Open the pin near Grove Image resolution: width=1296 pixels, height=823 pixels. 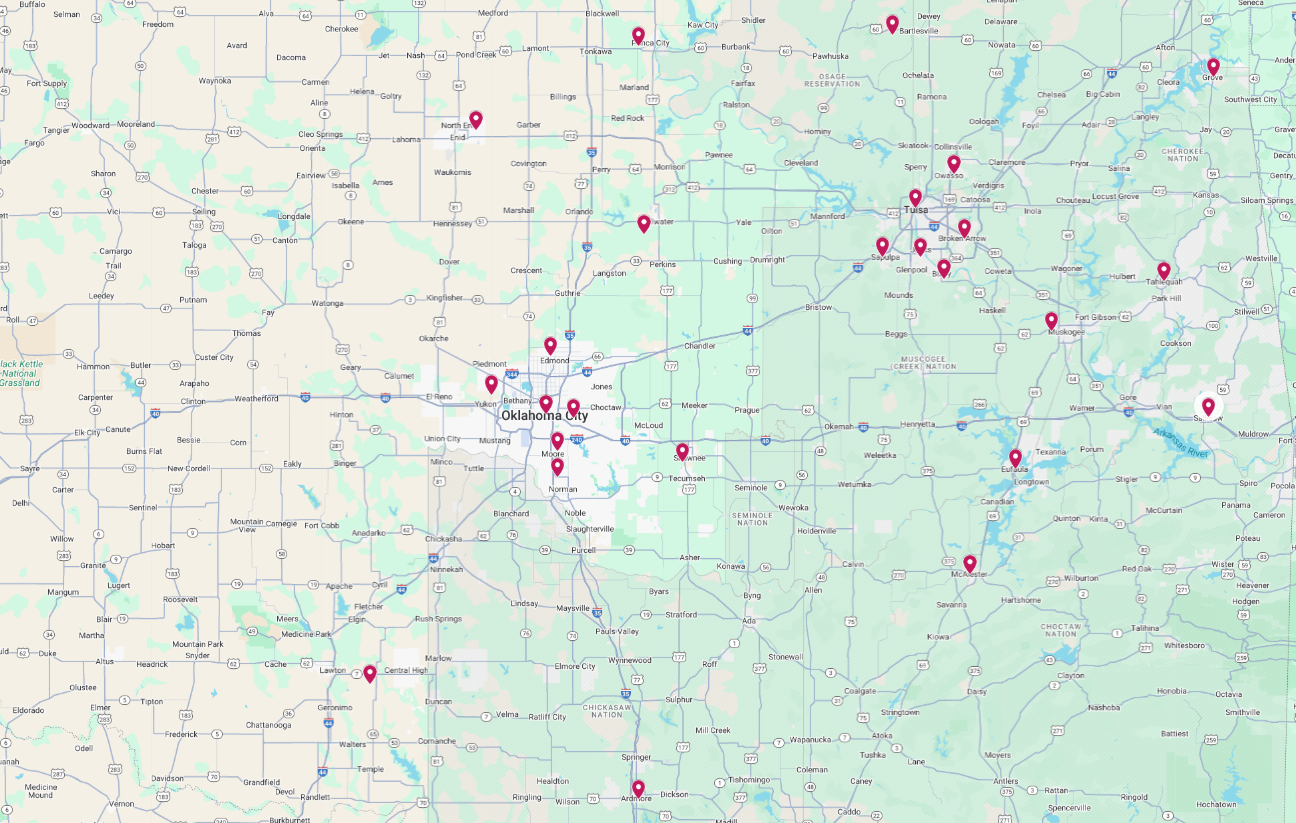(x=1213, y=66)
